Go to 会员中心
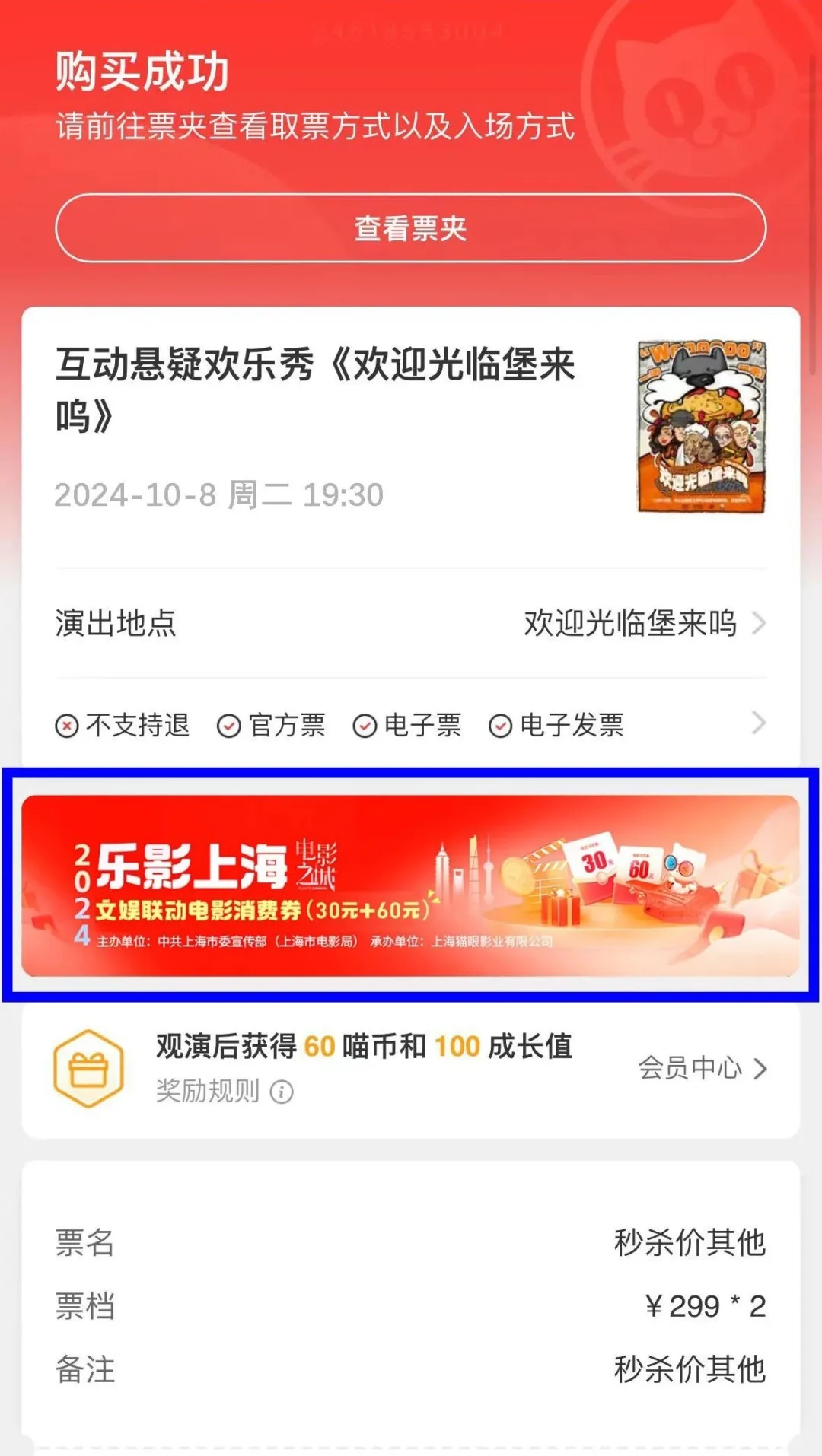The width and height of the screenshot is (822, 1456). (x=702, y=1068)
